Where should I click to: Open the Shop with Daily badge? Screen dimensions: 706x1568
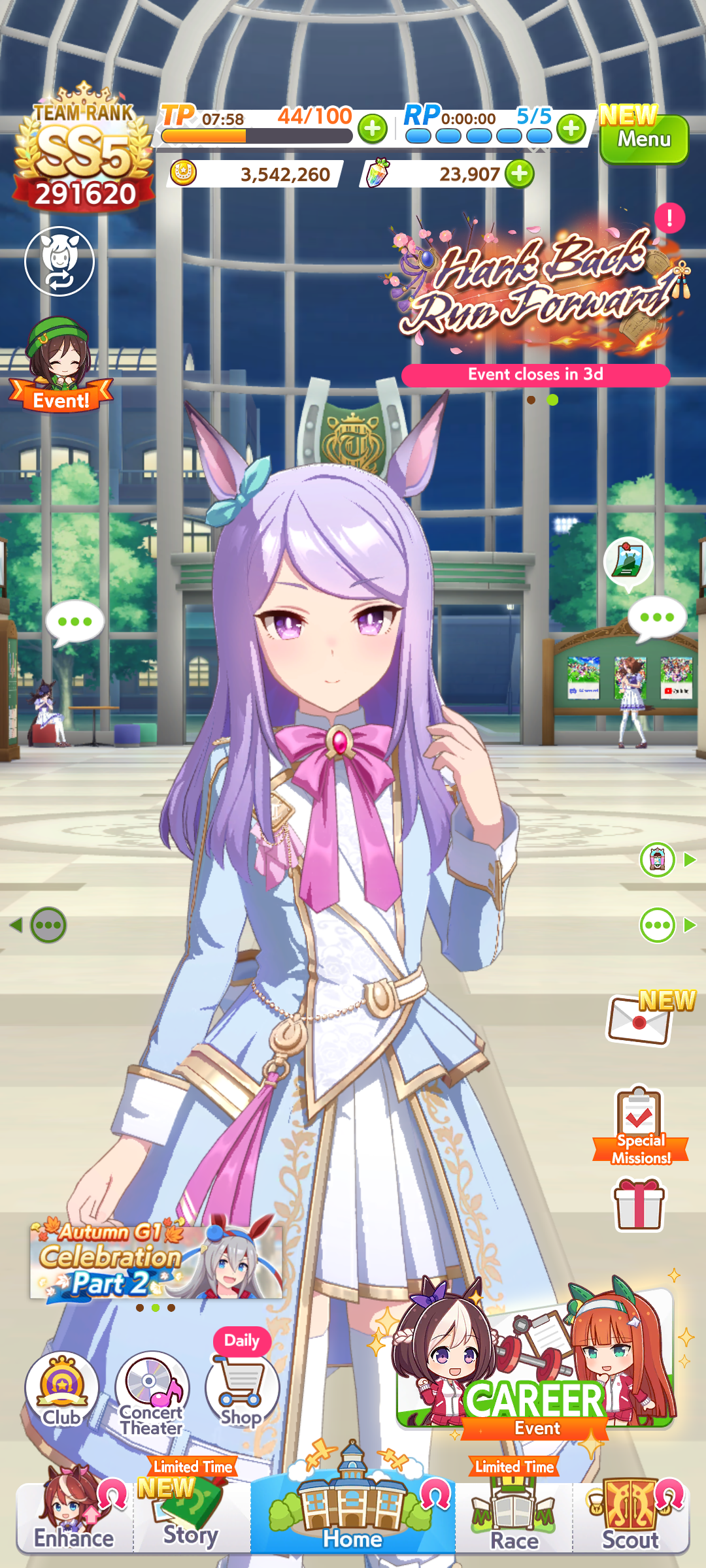242,1380
